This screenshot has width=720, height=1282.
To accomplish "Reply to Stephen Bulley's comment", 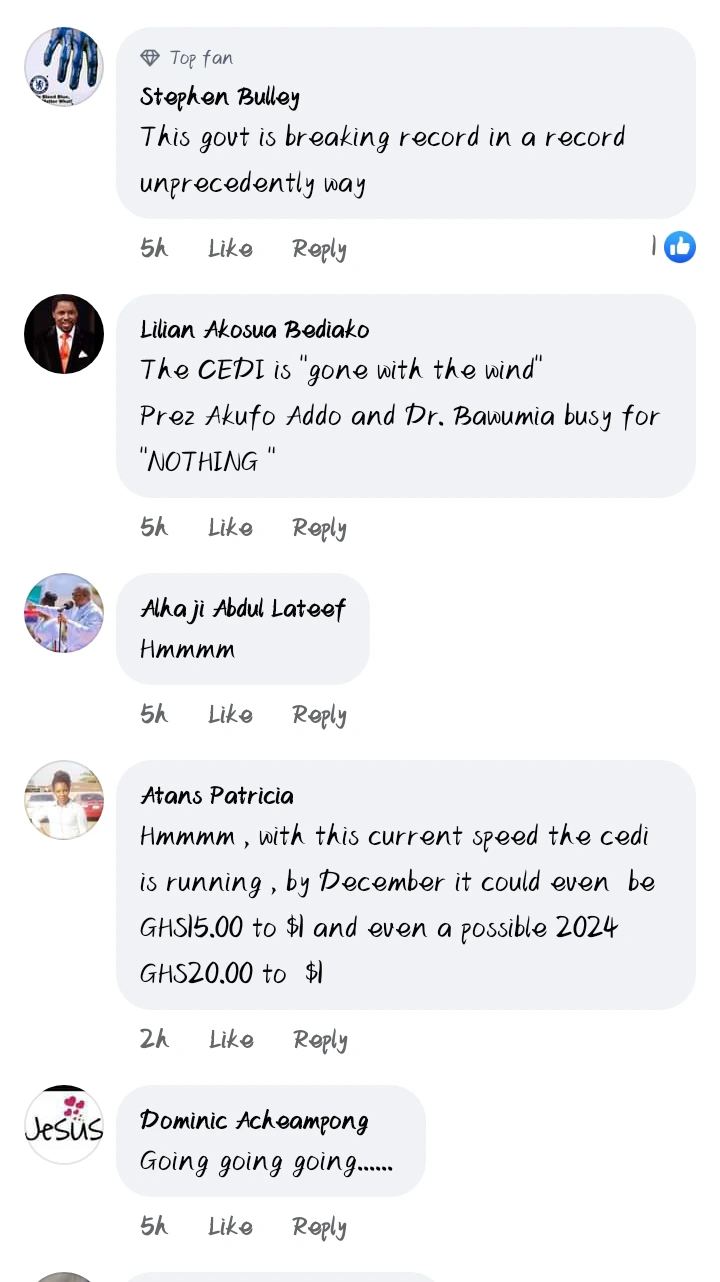I will [x=319, y=249].
